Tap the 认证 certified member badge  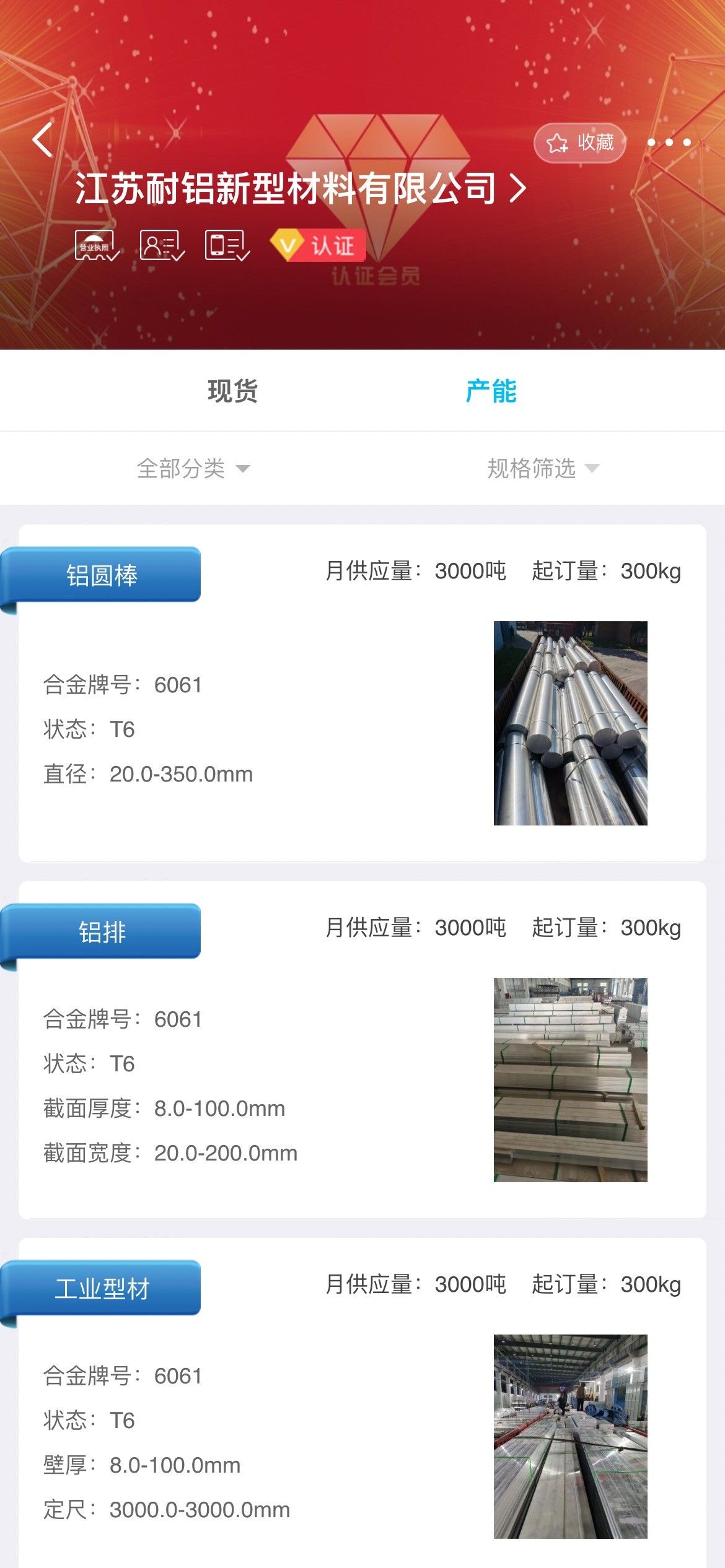(x=318, y=245)
